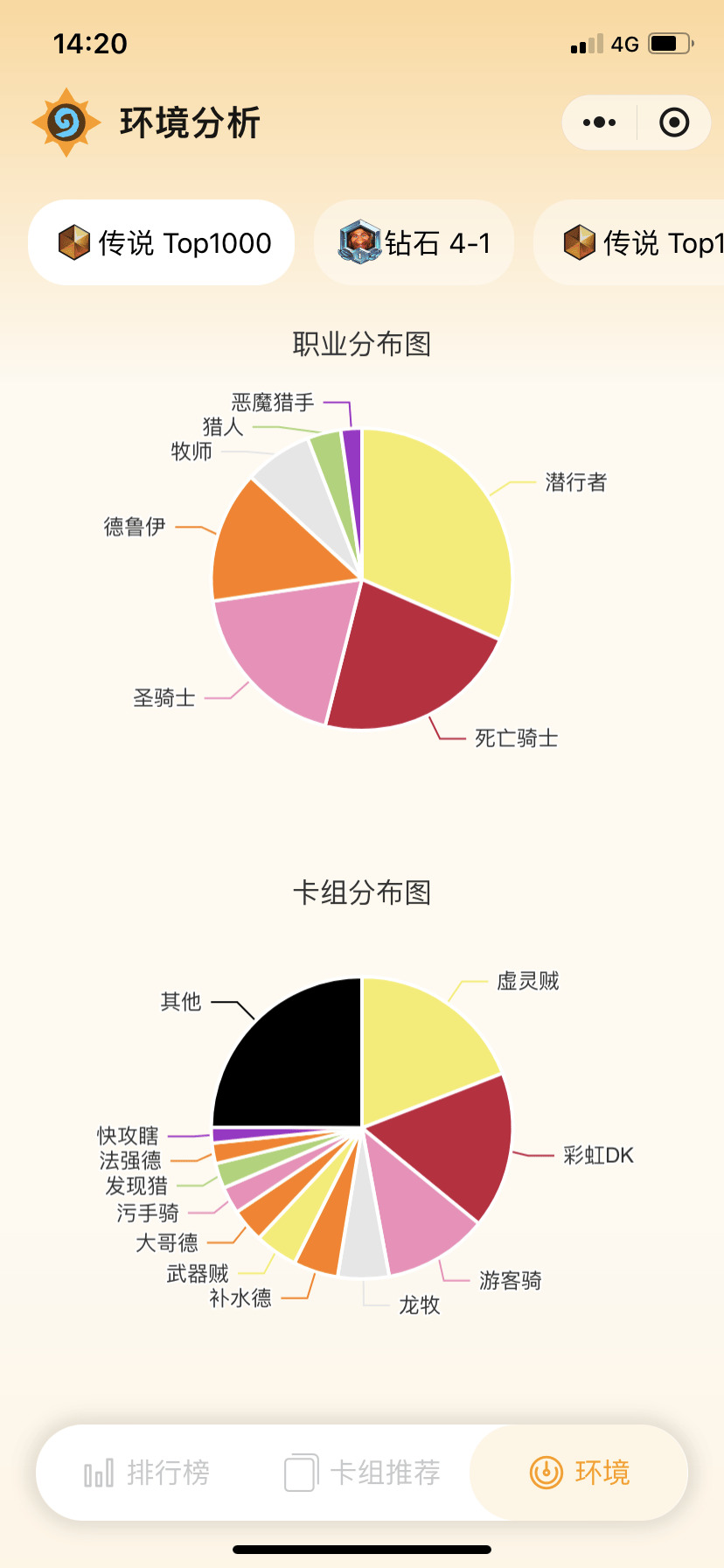
Task: Open the mini program more options menu
Action: click(599, 122)
